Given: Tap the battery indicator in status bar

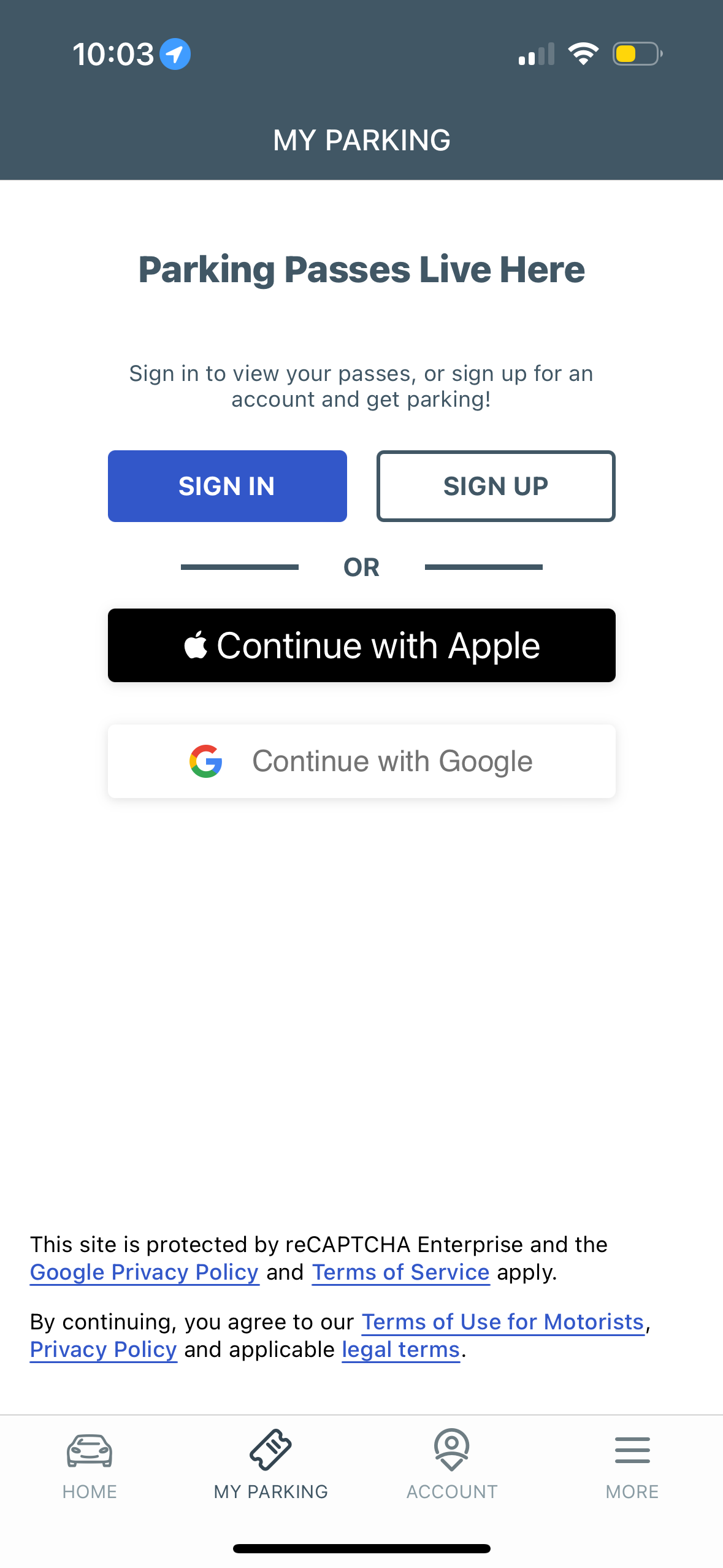Looking at the screenshot, I should point(637,53).
